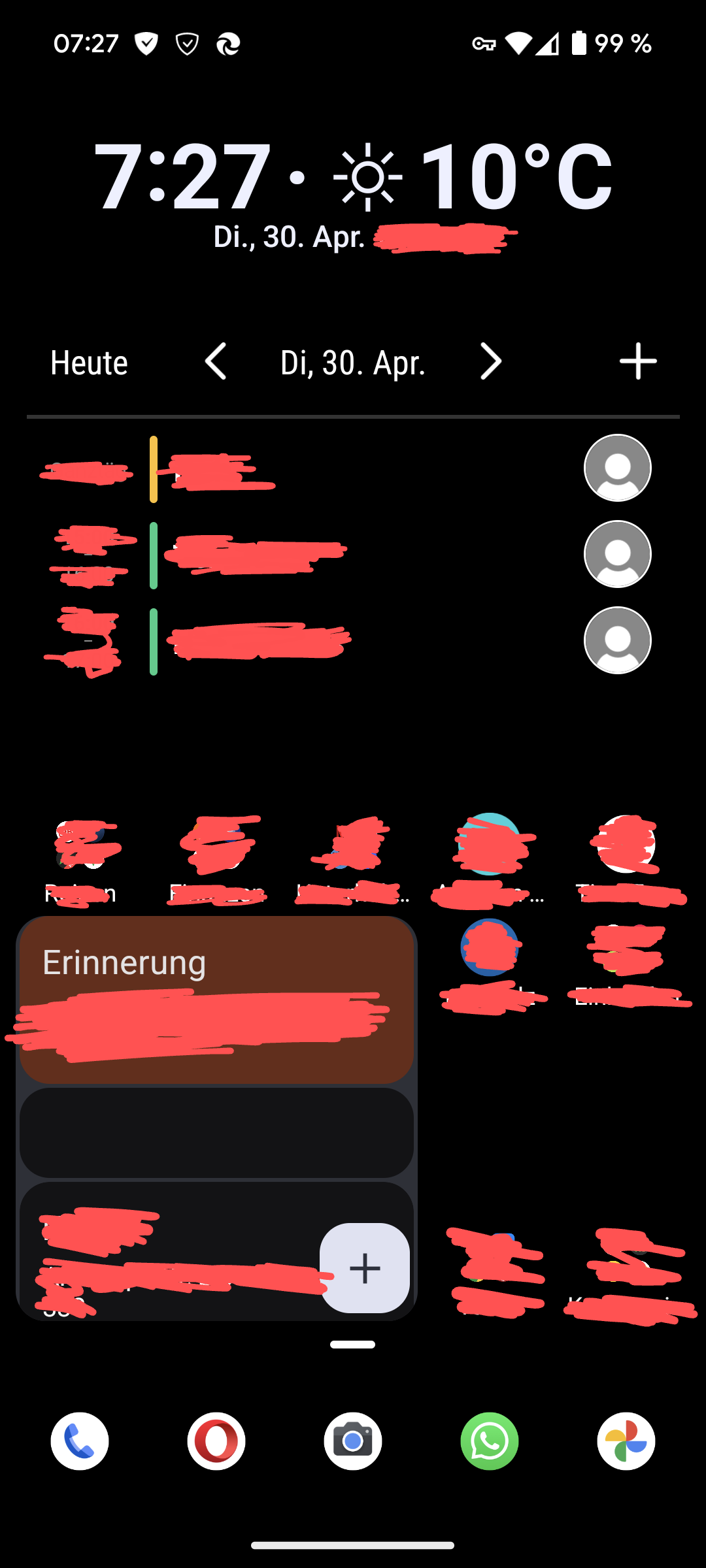
Task: Open the Camera app
Action: tap(353, 1441)
